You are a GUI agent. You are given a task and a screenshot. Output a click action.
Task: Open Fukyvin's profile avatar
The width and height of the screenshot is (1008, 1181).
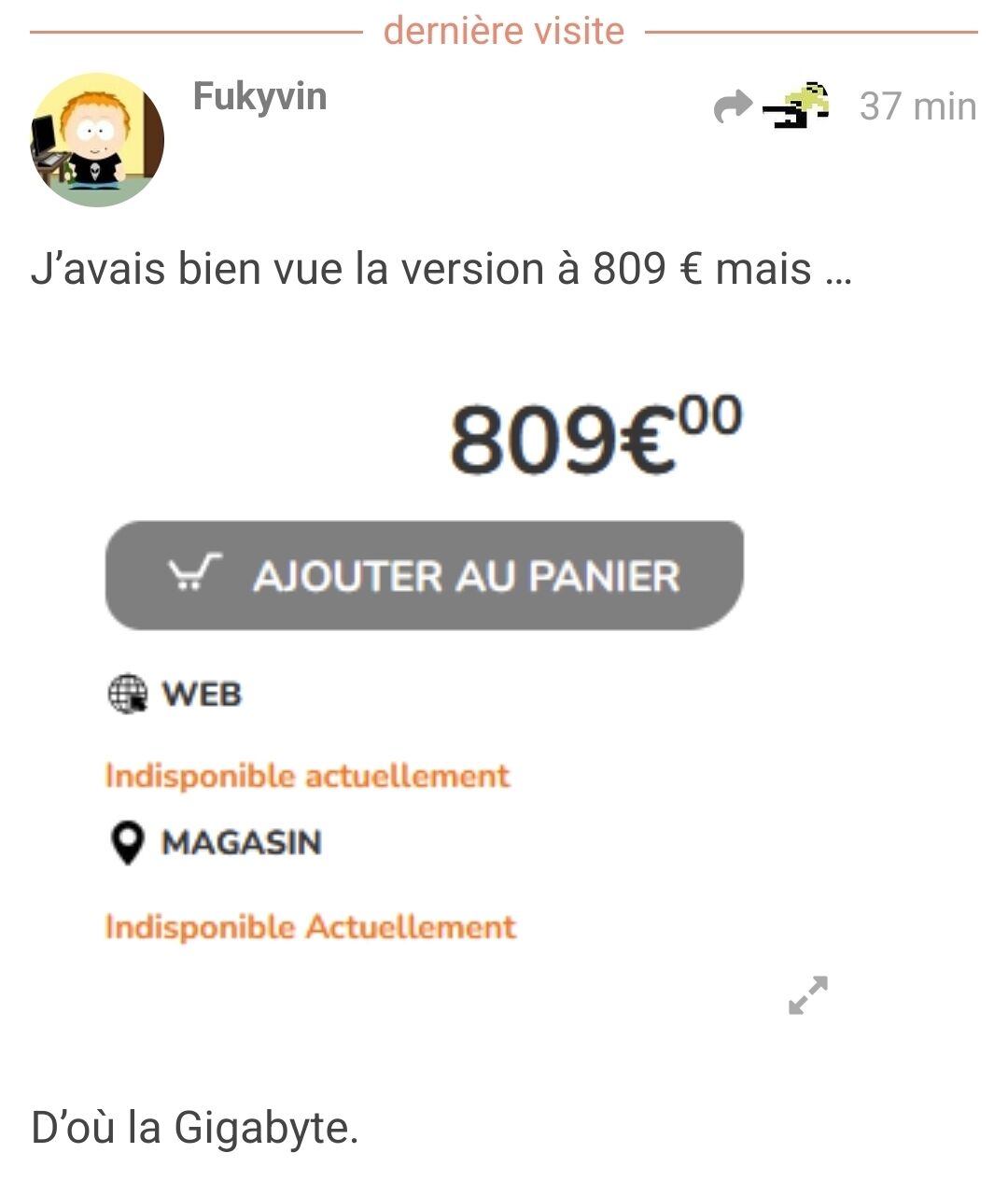pos(97,140)
